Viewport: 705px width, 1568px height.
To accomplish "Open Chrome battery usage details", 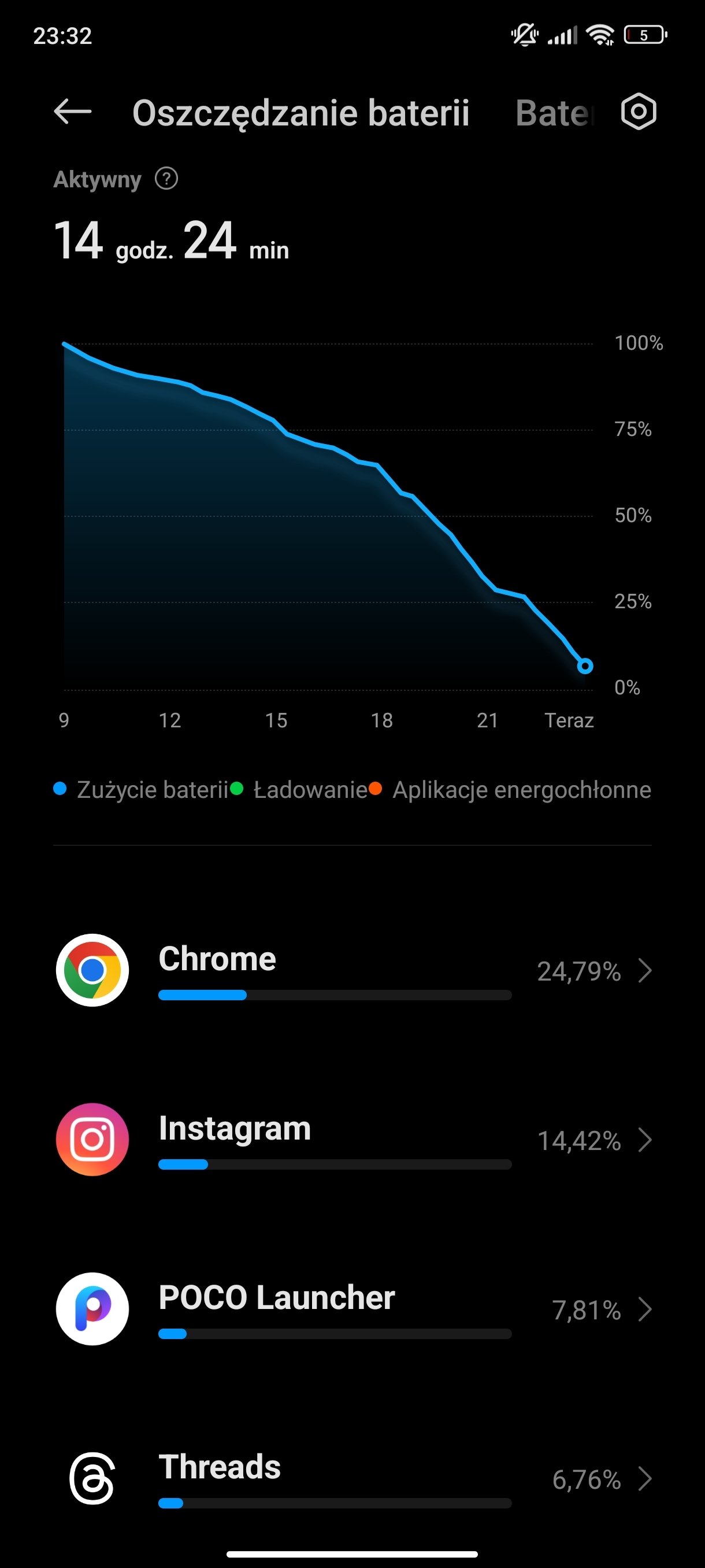I will point(353,970).
